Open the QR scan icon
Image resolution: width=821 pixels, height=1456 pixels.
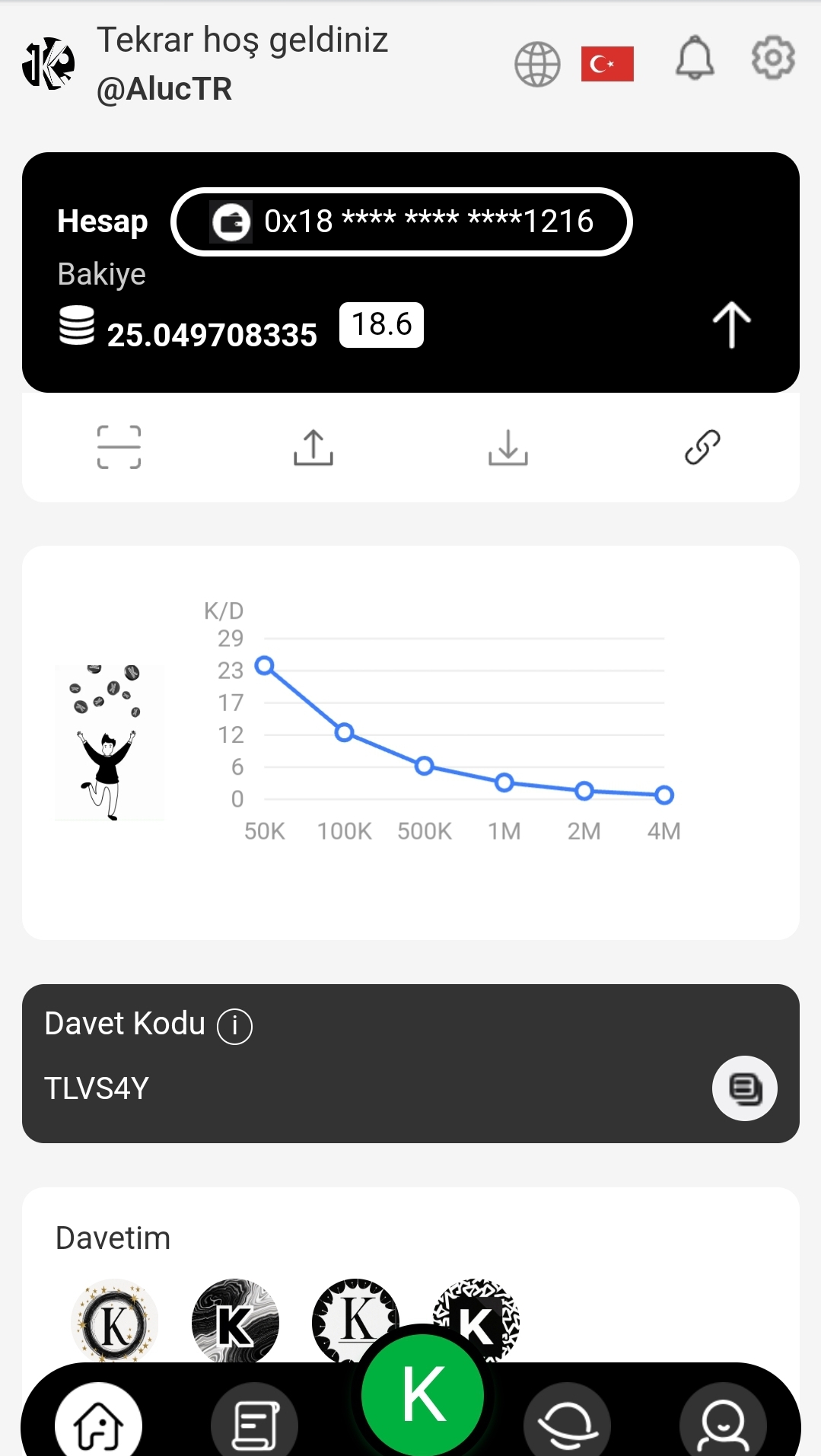(x=119, y=447)
